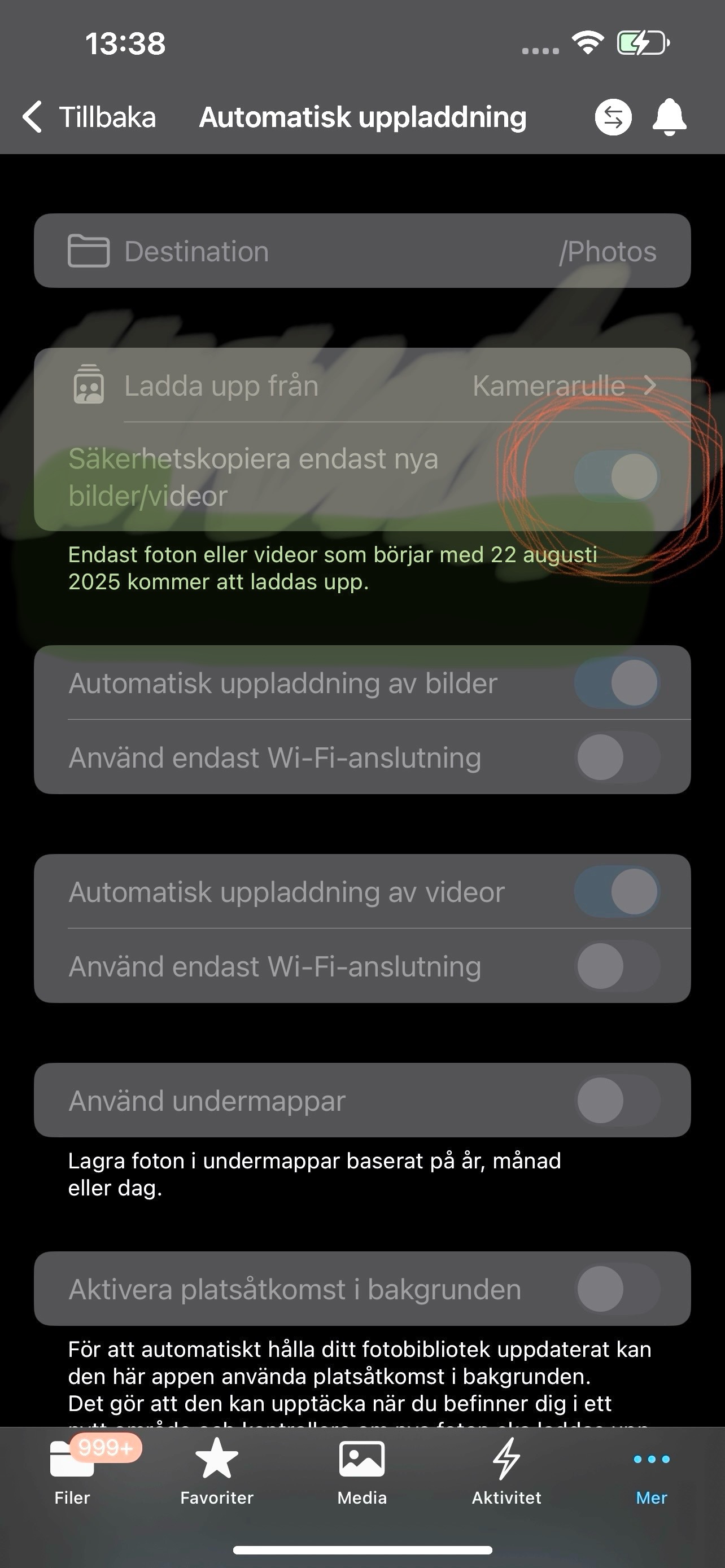This screenshot has height=1568, width=725.
Task: Open the Media tab
Action: point(362,1471)
